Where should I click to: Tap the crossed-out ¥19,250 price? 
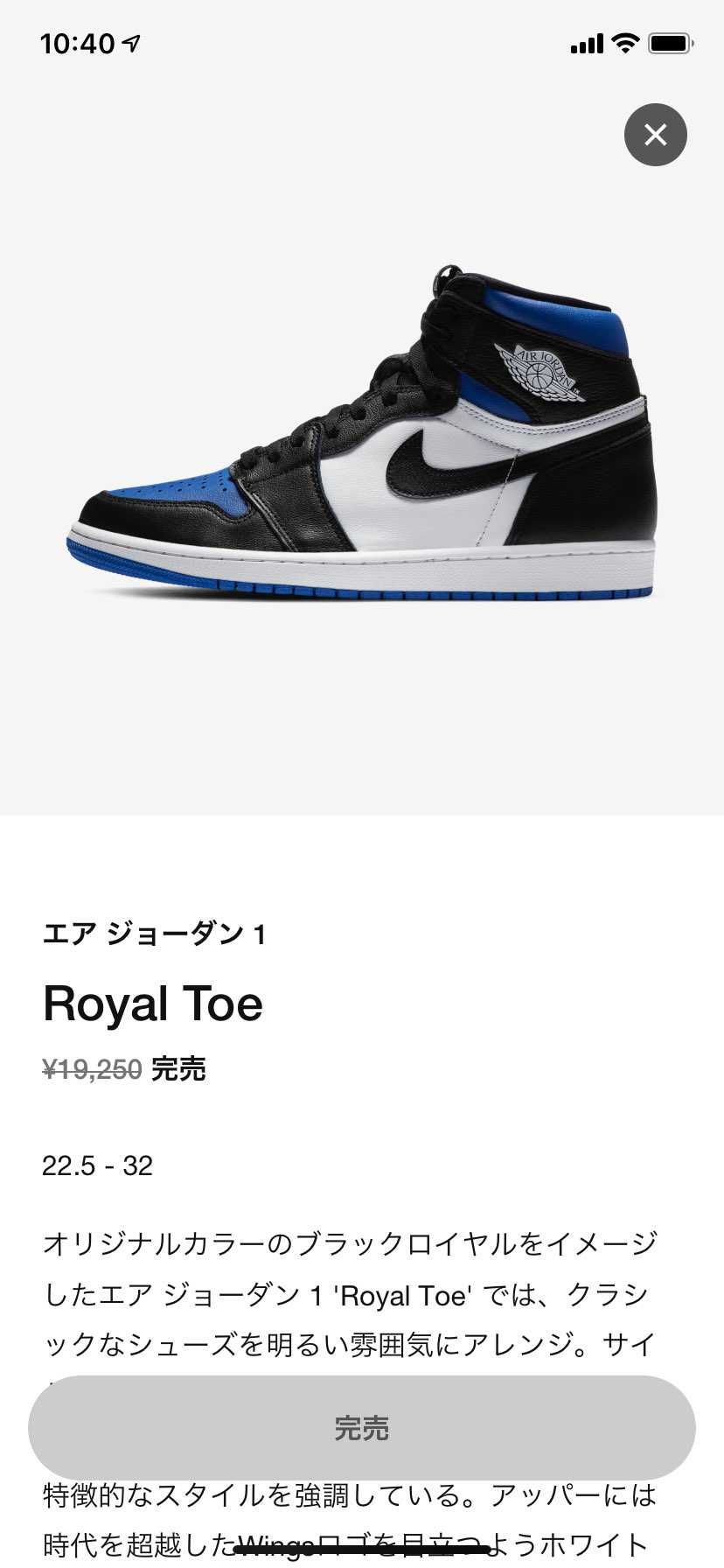coord(89,1068)
